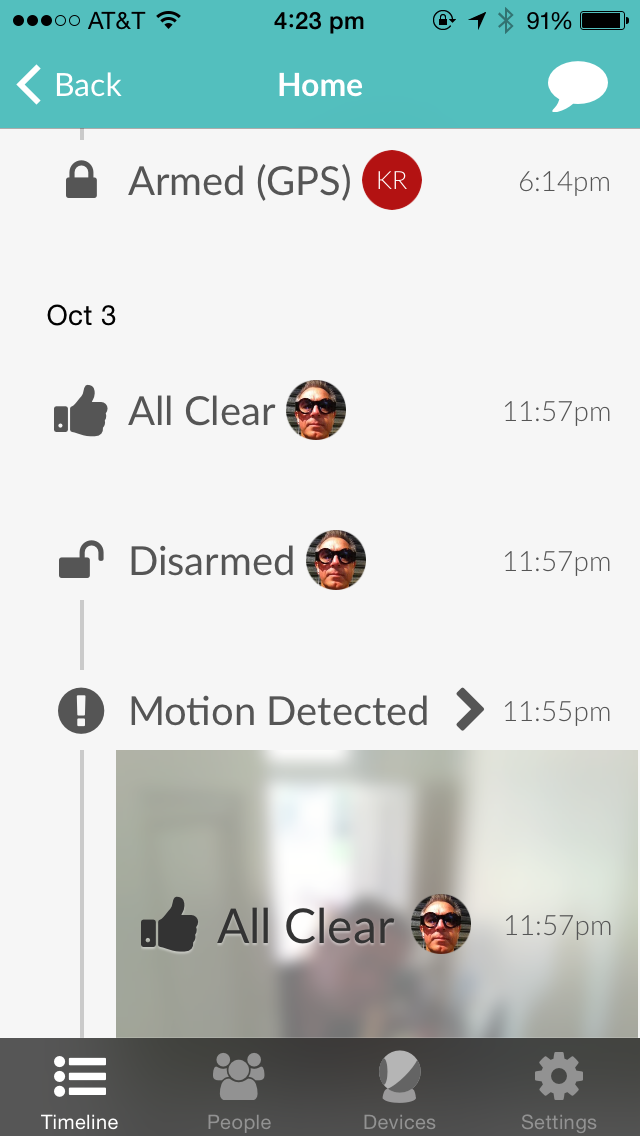Go back using the Back button
Screen dimensions: 640x1136
coord(70,86)
